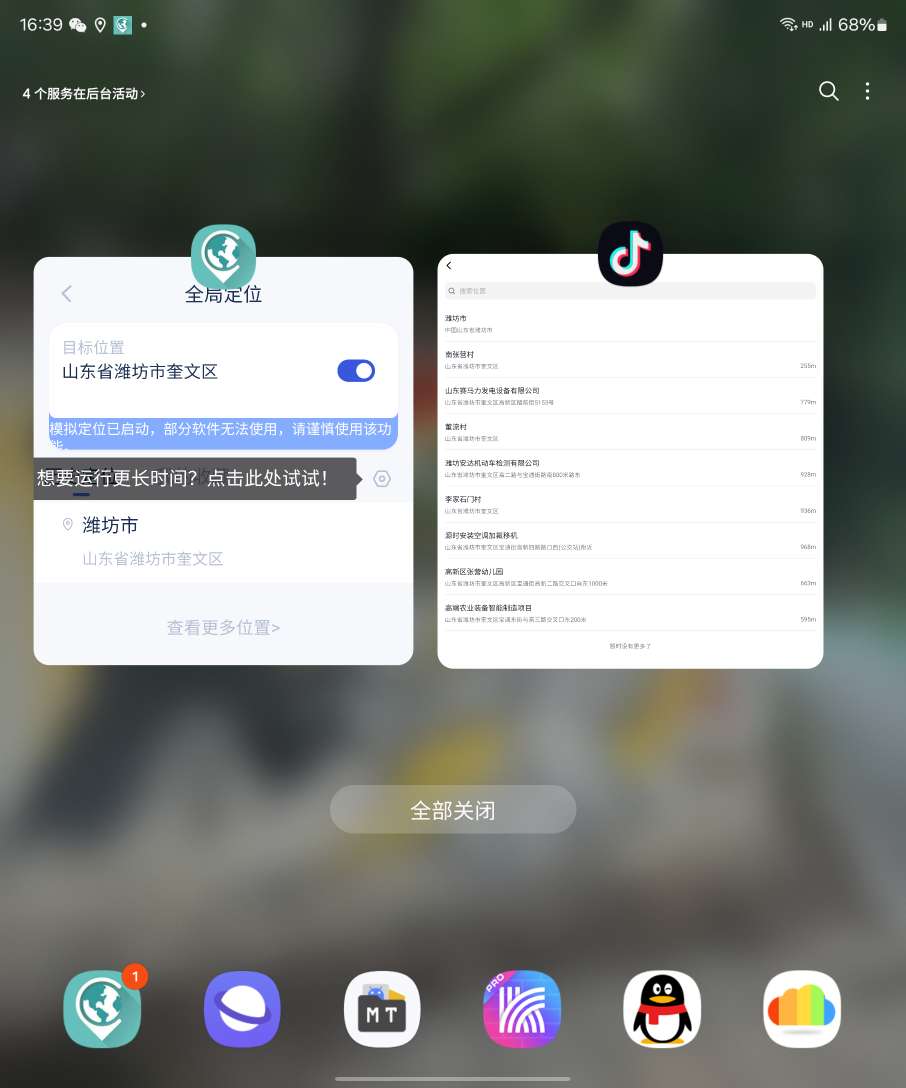Screen dimensions: 906x1088
Task: Close all apps with 全部关闭
Action: click(453, 810)
